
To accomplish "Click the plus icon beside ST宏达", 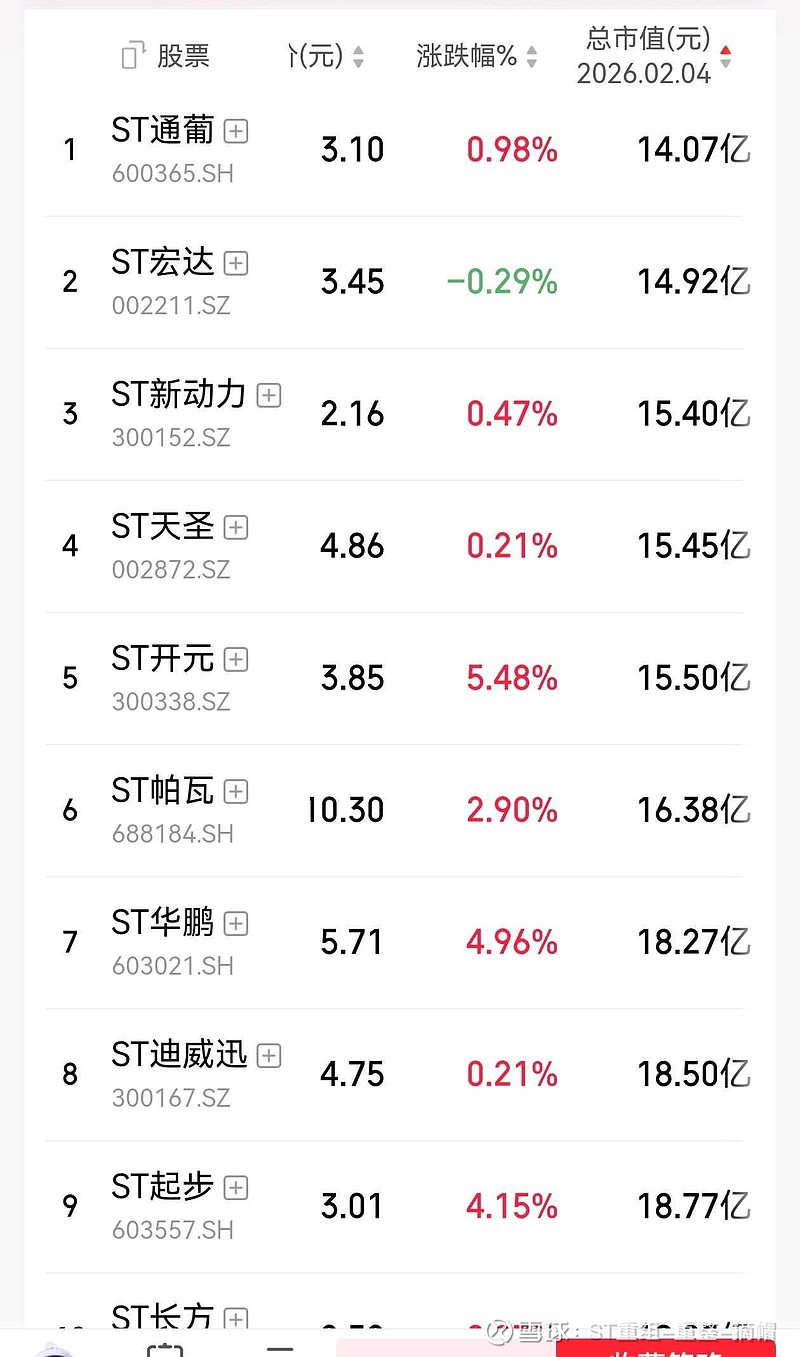I will 234,263.
